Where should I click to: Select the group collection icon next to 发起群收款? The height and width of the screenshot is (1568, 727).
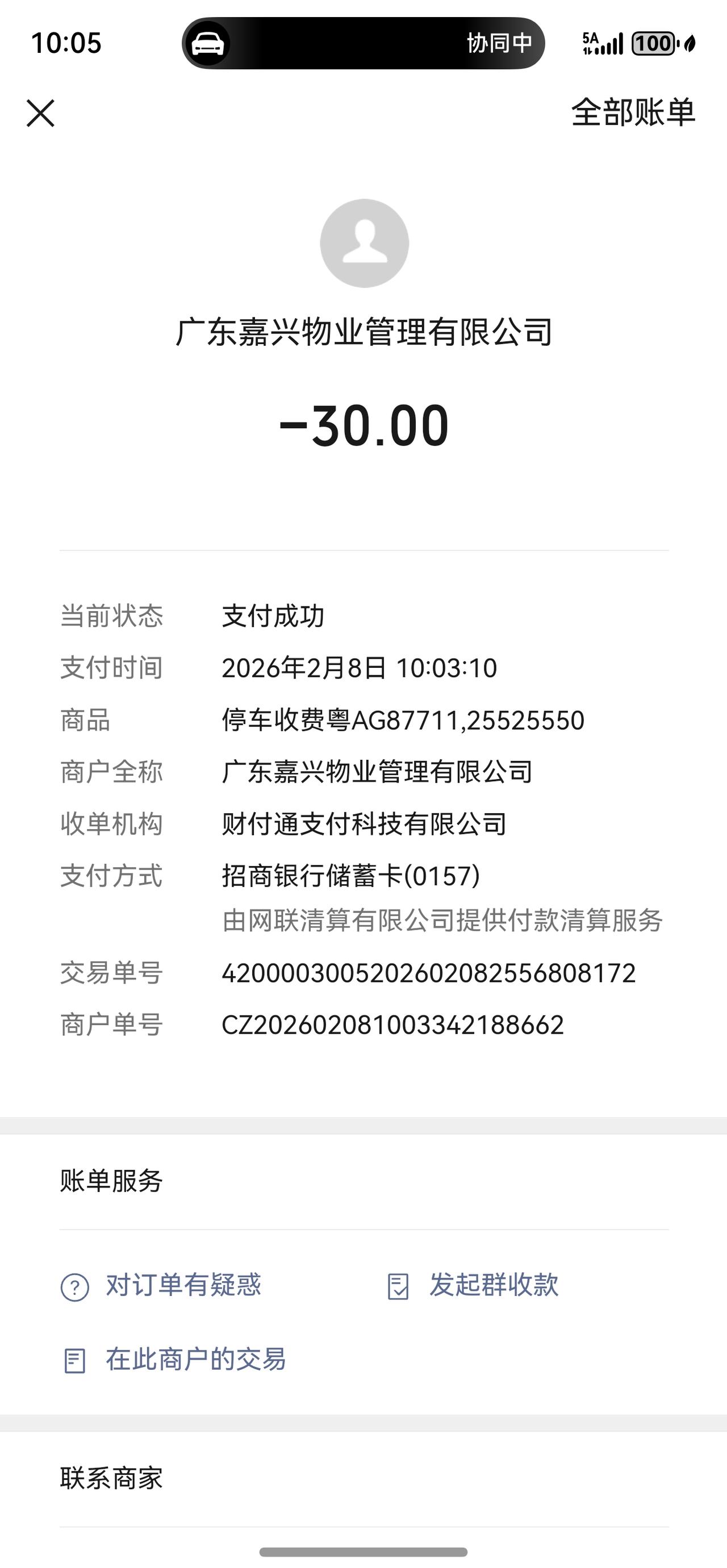399,1286
